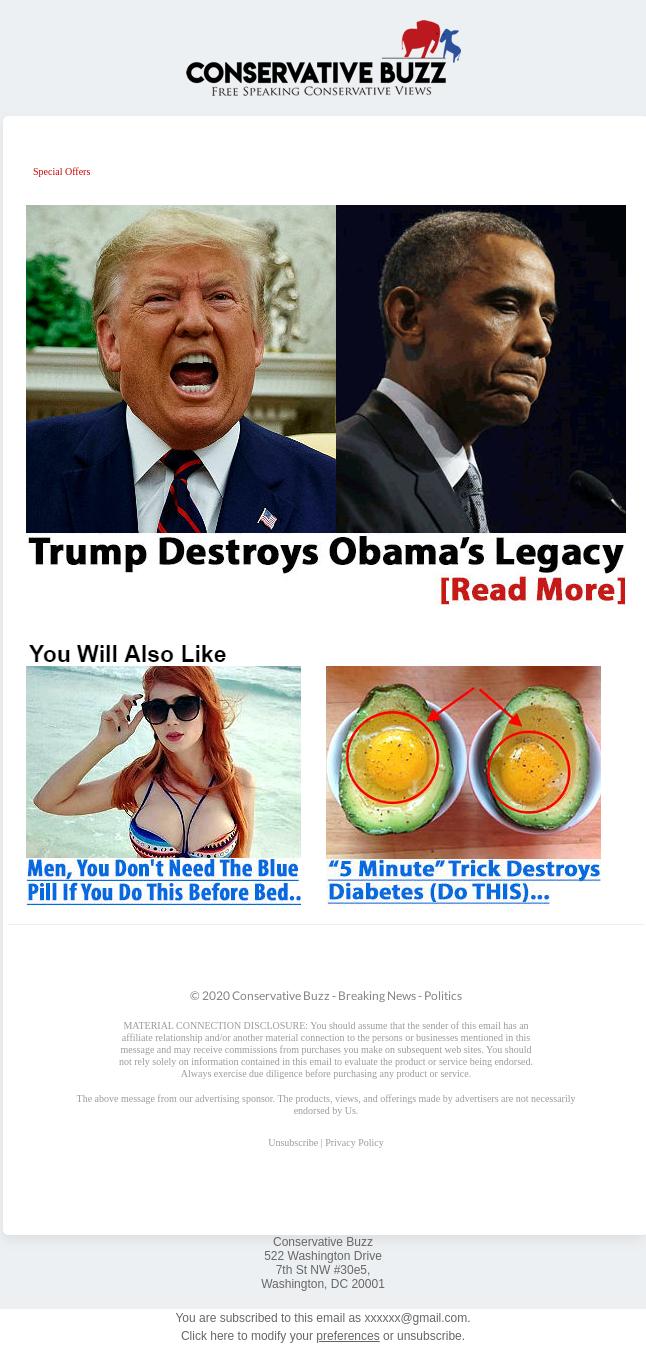Open the blue pill ad card

[163, 785]
